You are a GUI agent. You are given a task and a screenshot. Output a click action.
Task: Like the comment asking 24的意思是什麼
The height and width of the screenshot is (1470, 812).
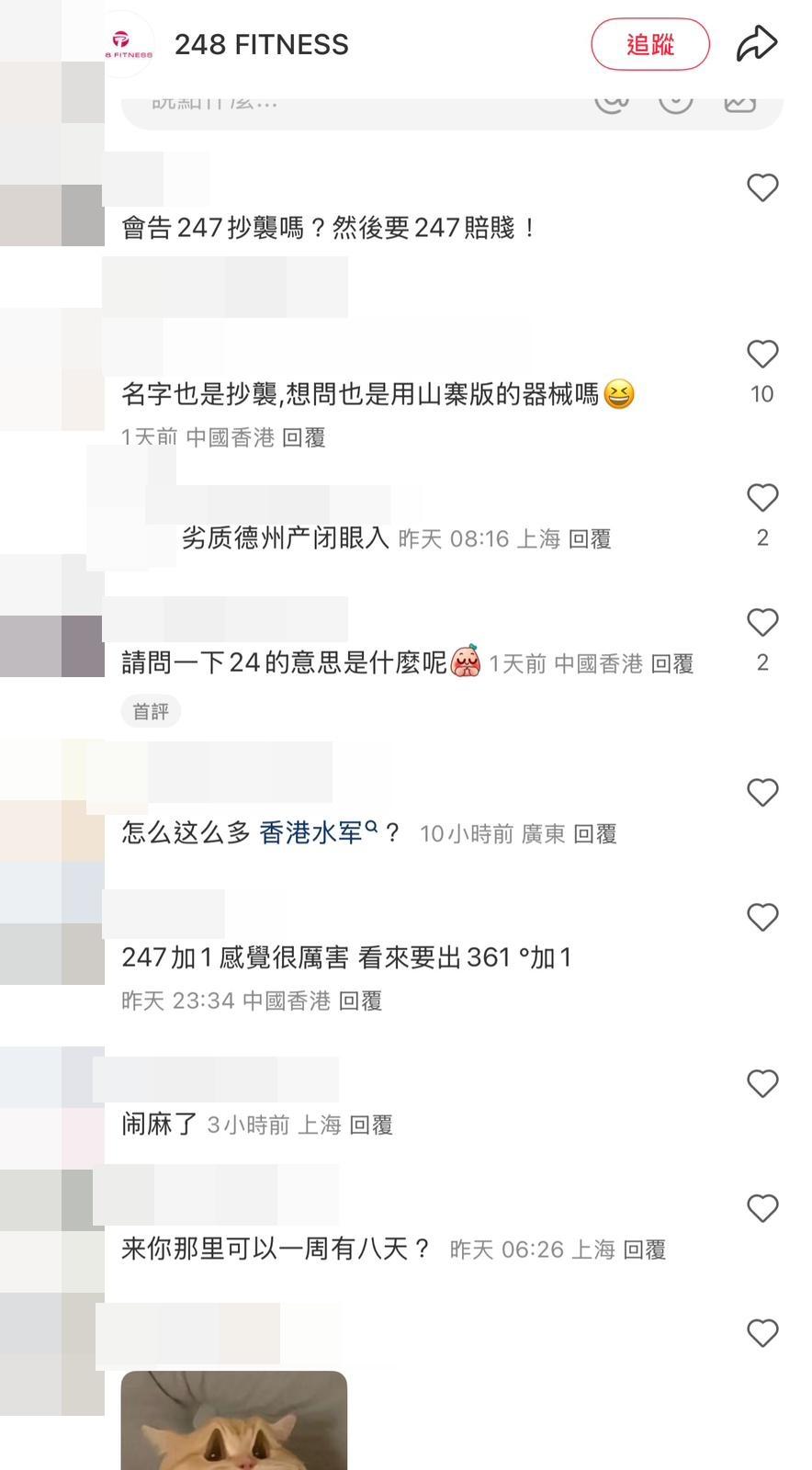762,623
